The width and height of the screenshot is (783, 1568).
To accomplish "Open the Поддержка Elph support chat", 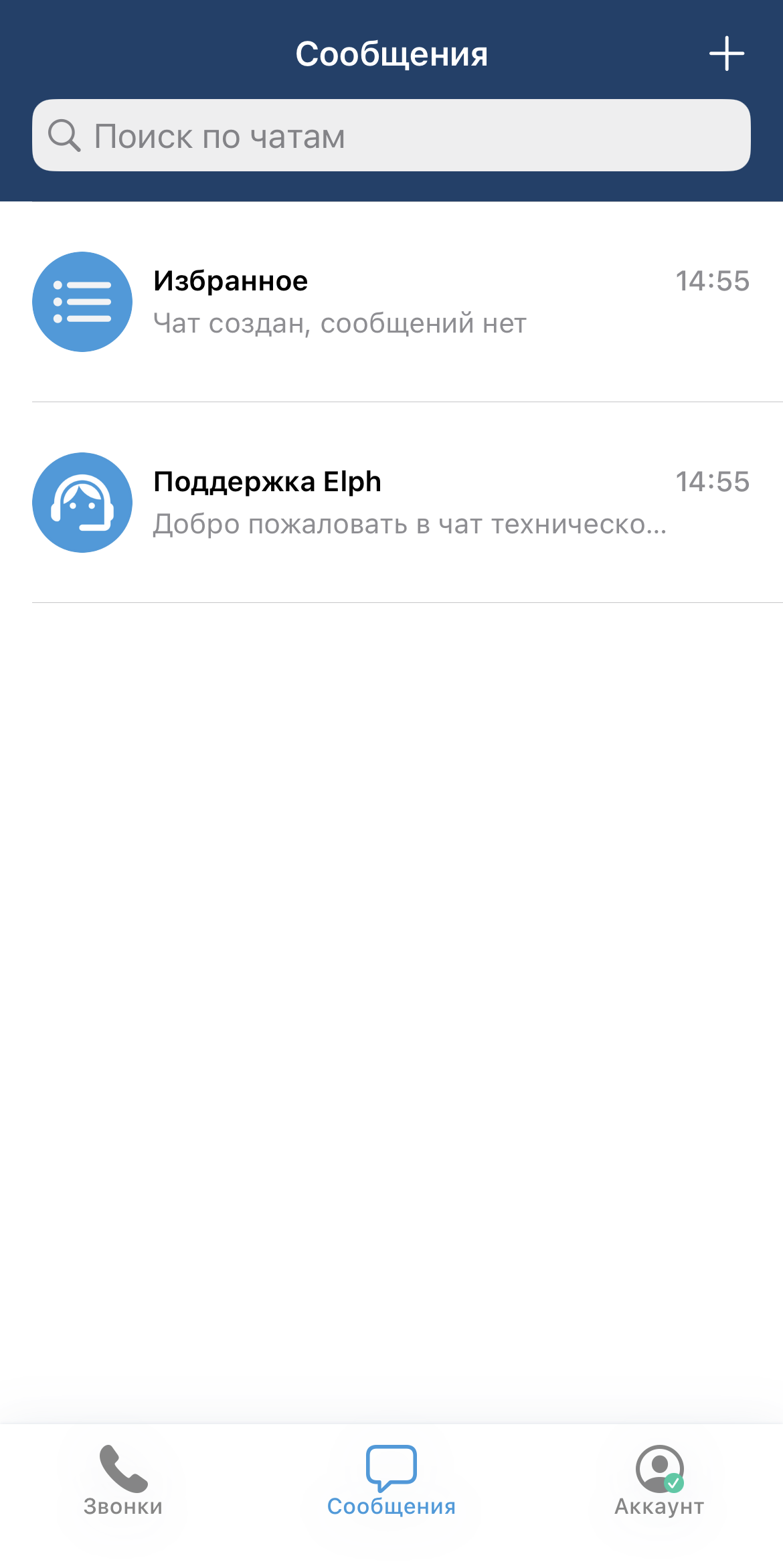I will pos(391,503).
